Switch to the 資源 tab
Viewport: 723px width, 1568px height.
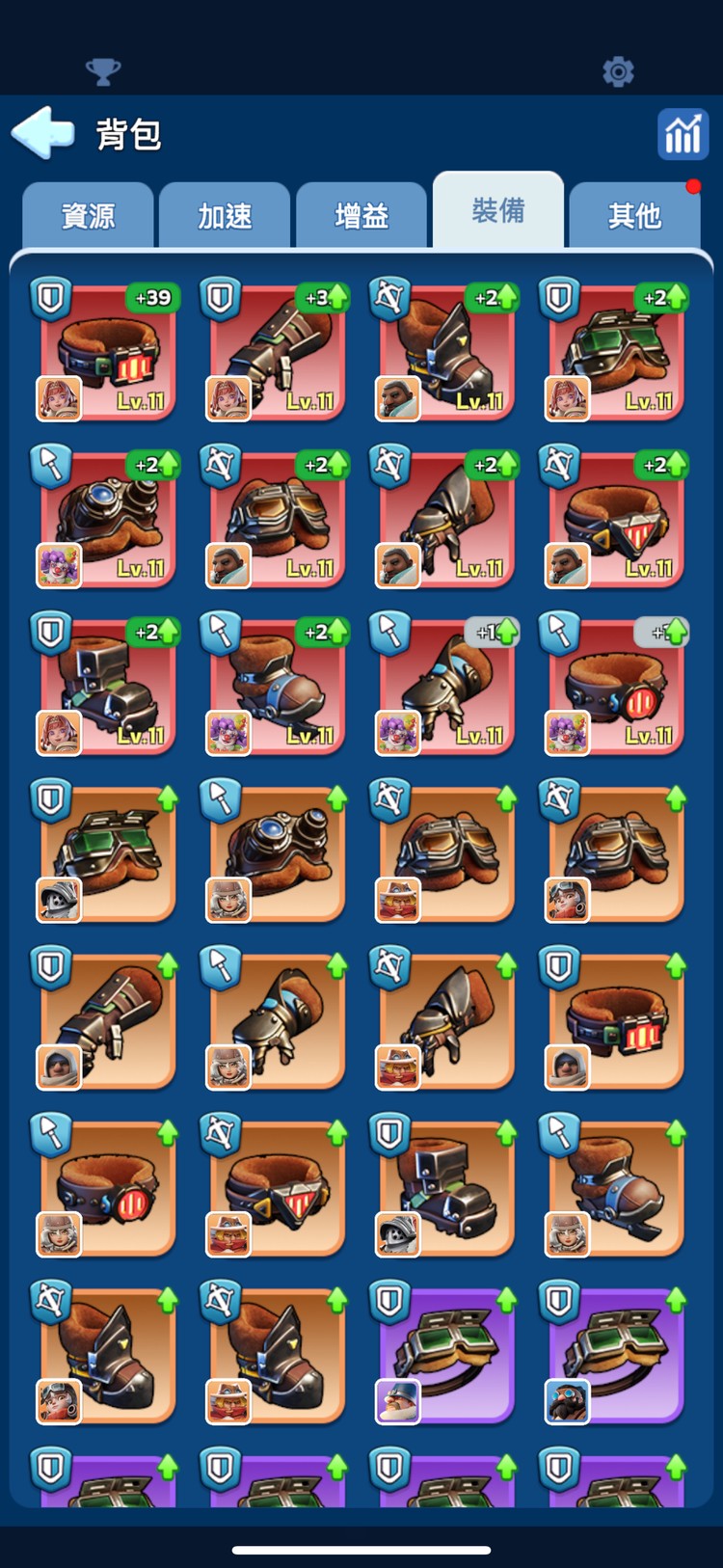[88, 215]
